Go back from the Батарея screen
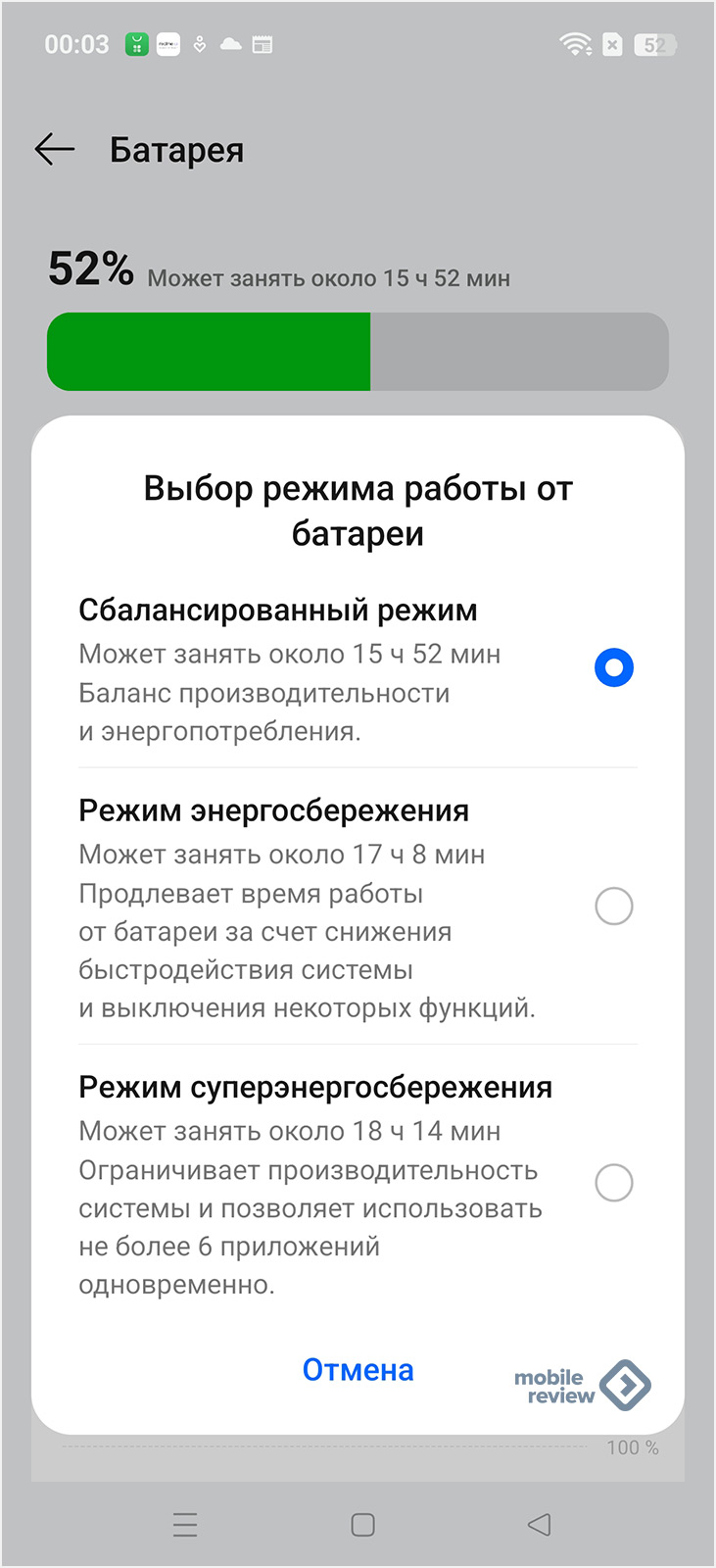Viewport: 716px width, 1568px height. tap(55, 149)
